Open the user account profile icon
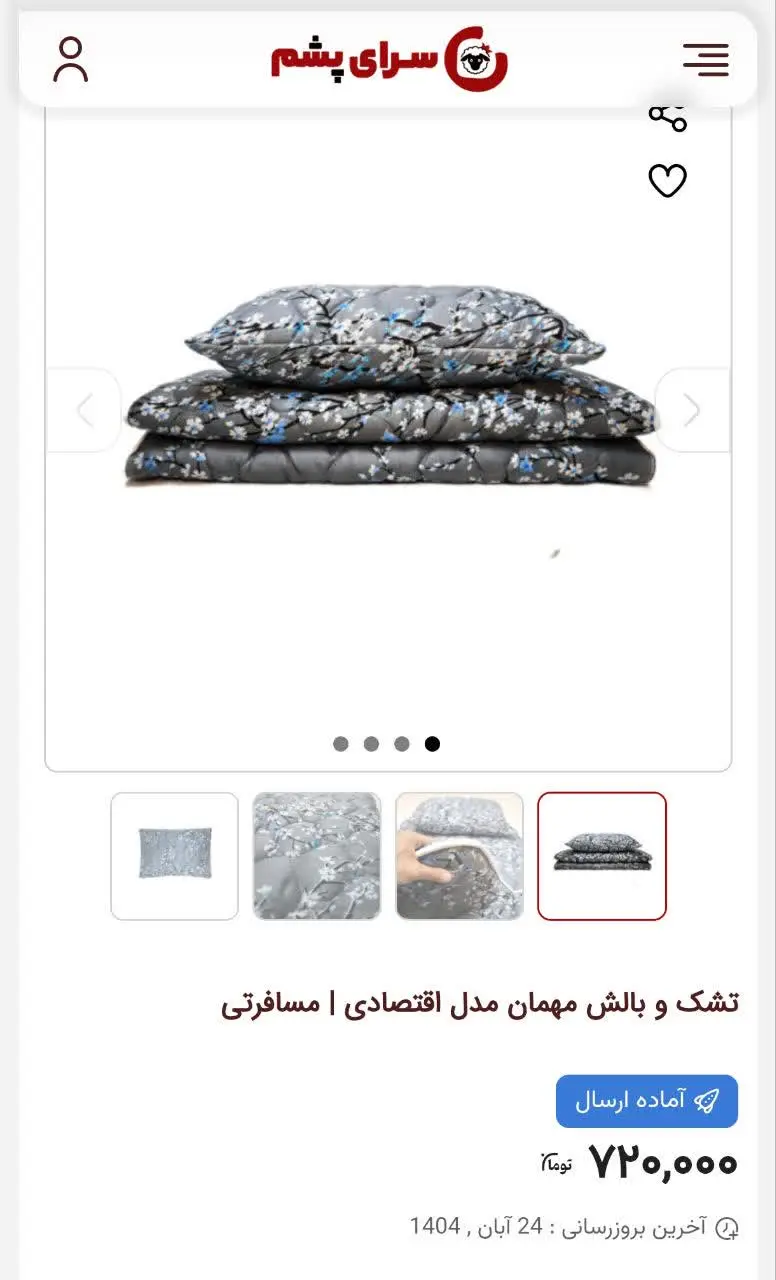Screen dimensions: 776x1280 pos(71,60)
